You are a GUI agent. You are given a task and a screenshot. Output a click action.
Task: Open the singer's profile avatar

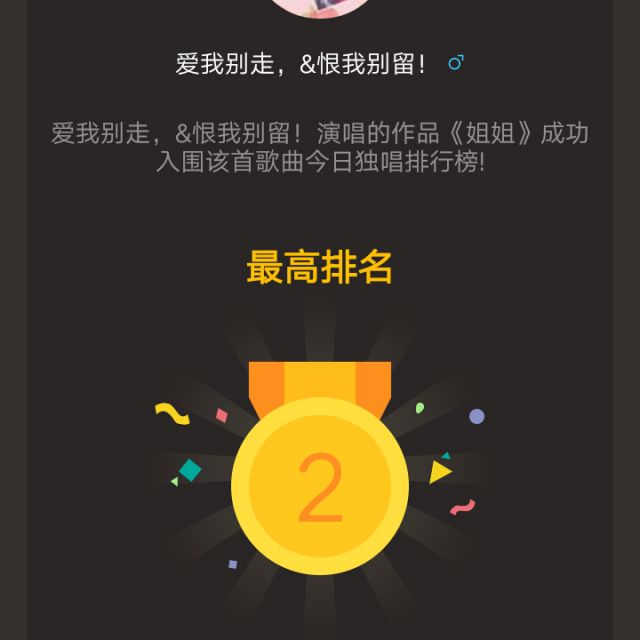pyautogui.click(x=319, y=8)
